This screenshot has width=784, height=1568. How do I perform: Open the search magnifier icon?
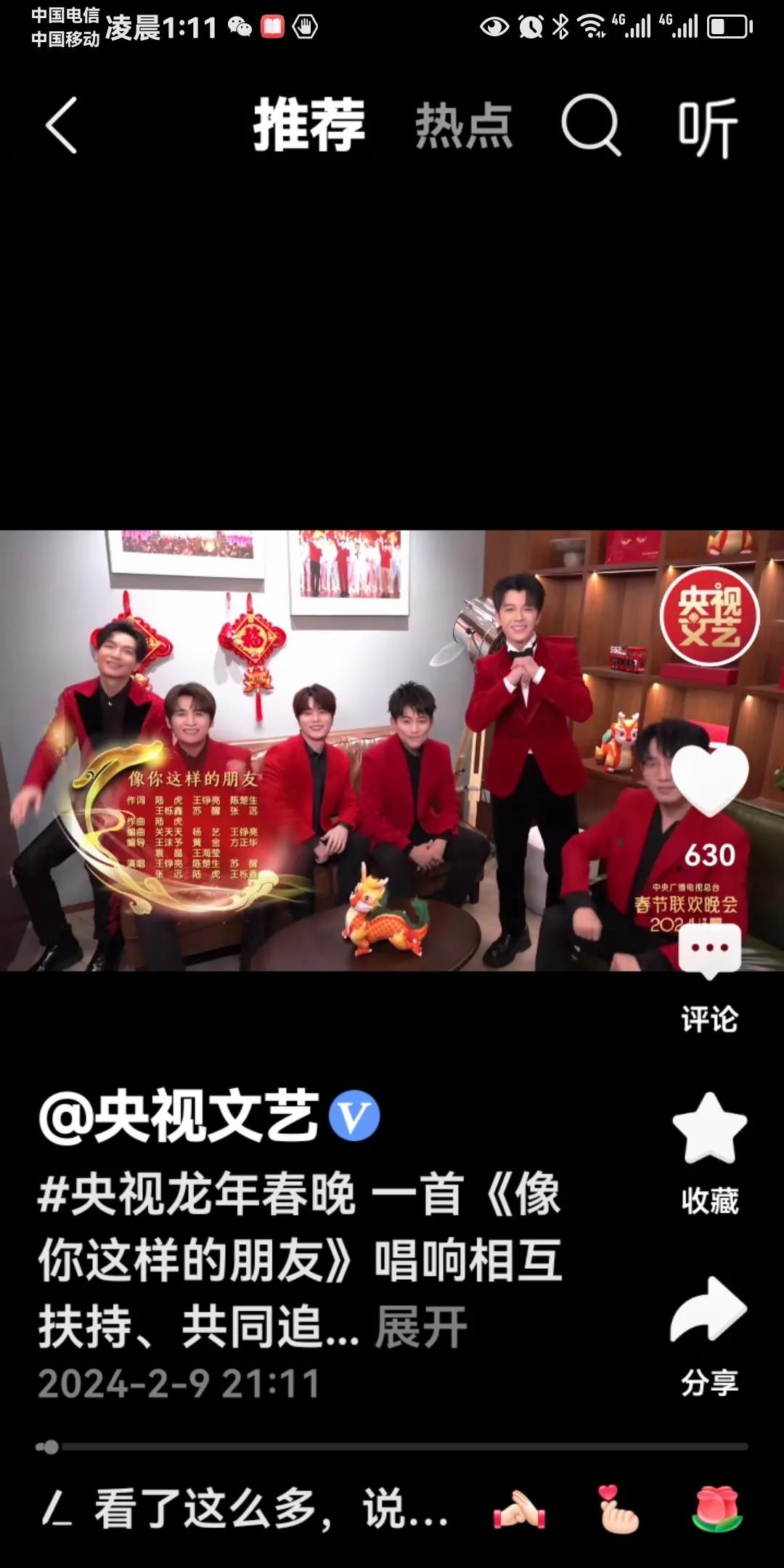[591, 126]
